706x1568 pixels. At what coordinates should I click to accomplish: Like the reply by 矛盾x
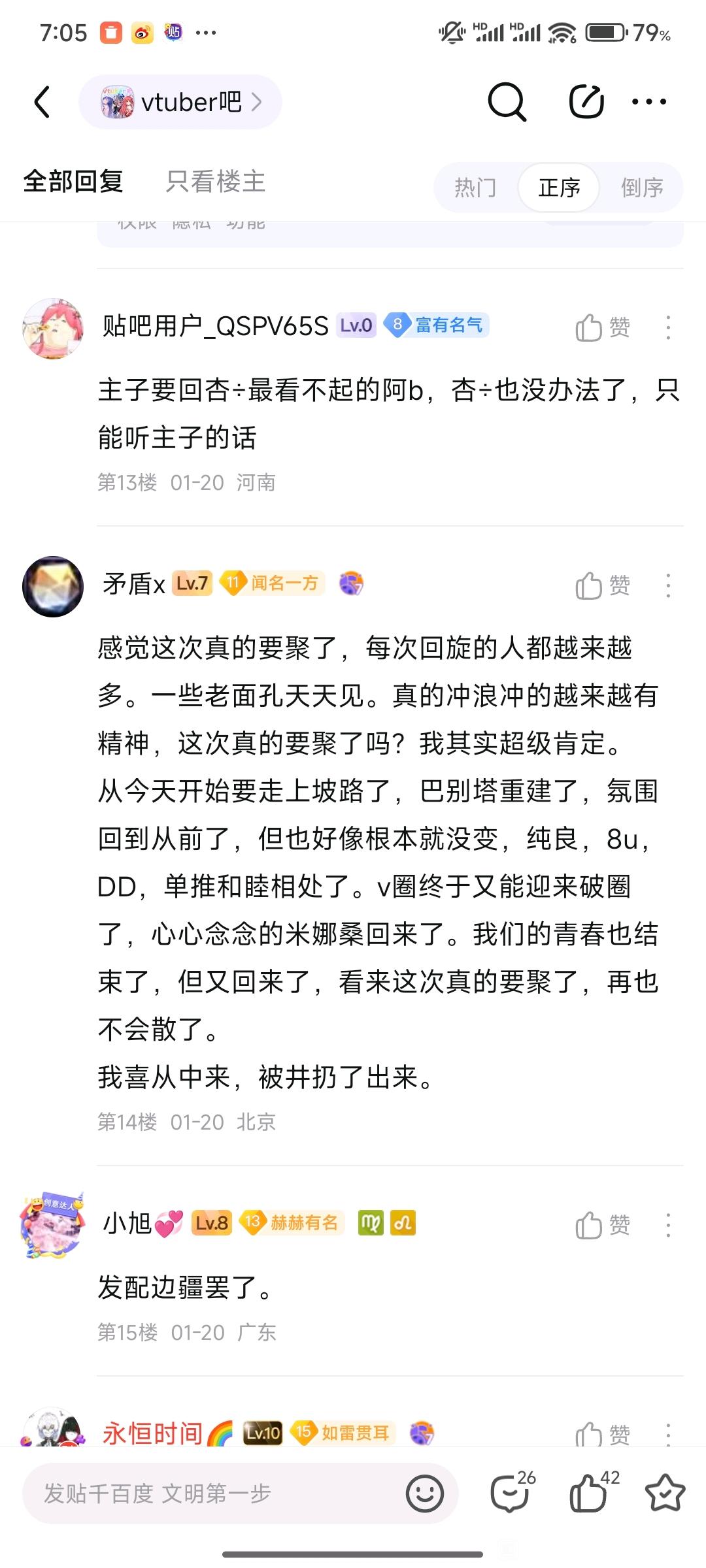602,585
